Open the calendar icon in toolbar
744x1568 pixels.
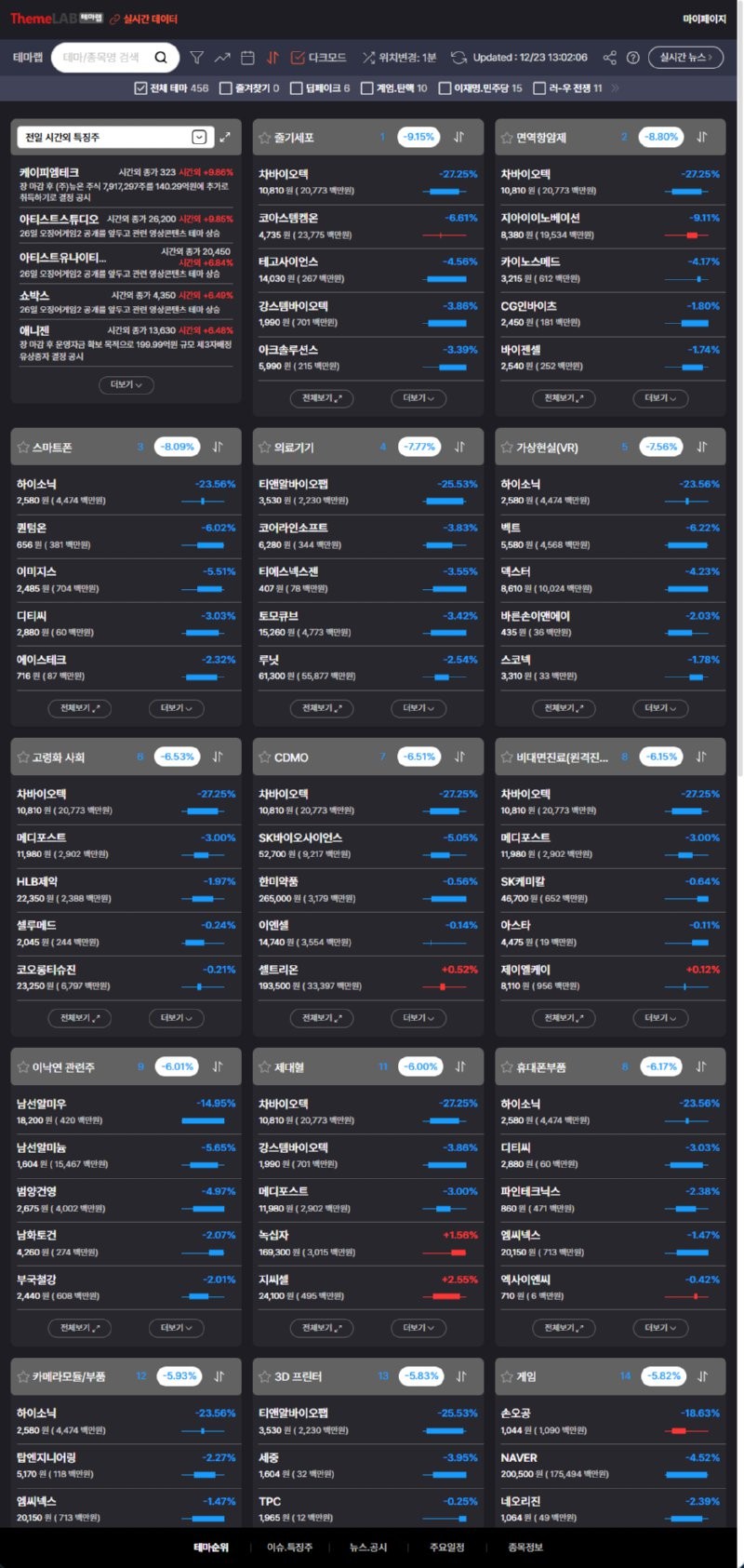(247, 58)
